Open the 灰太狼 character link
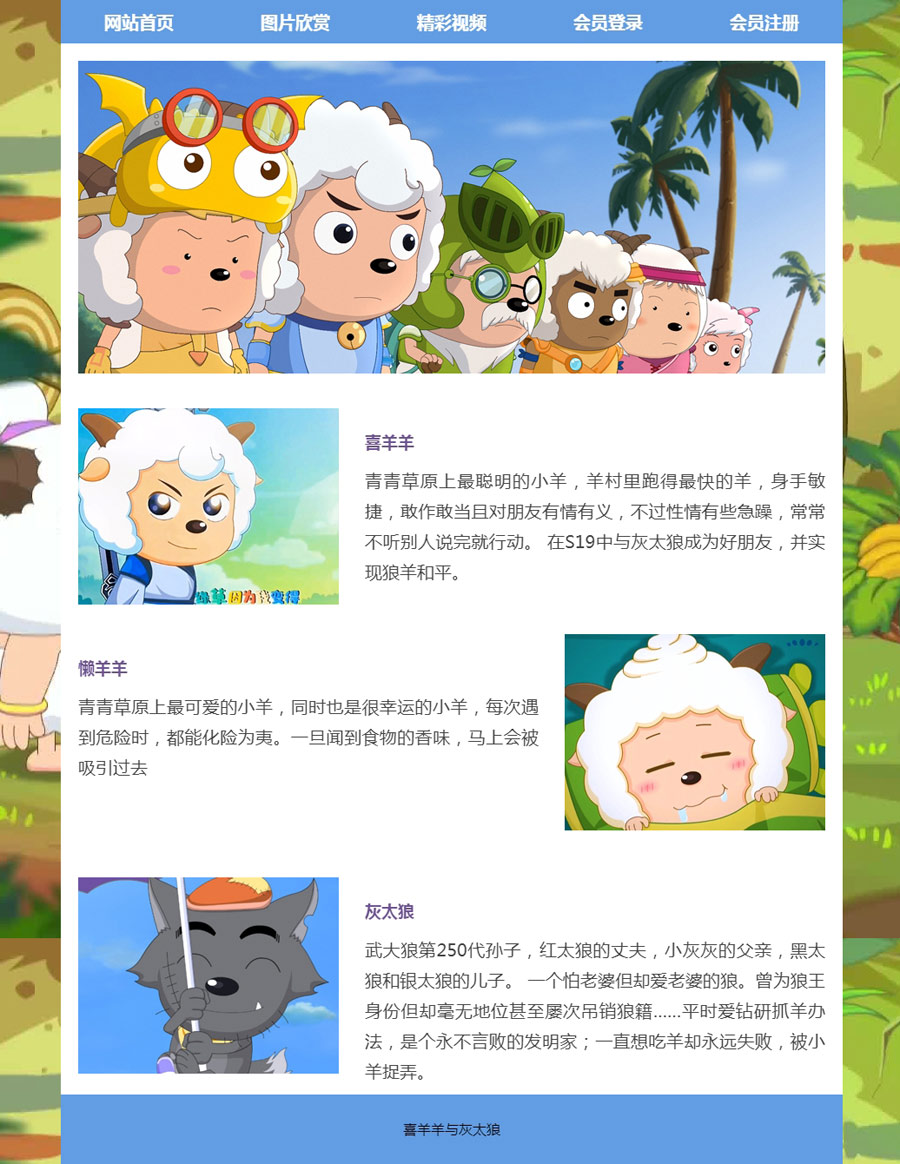 point(389,912)
